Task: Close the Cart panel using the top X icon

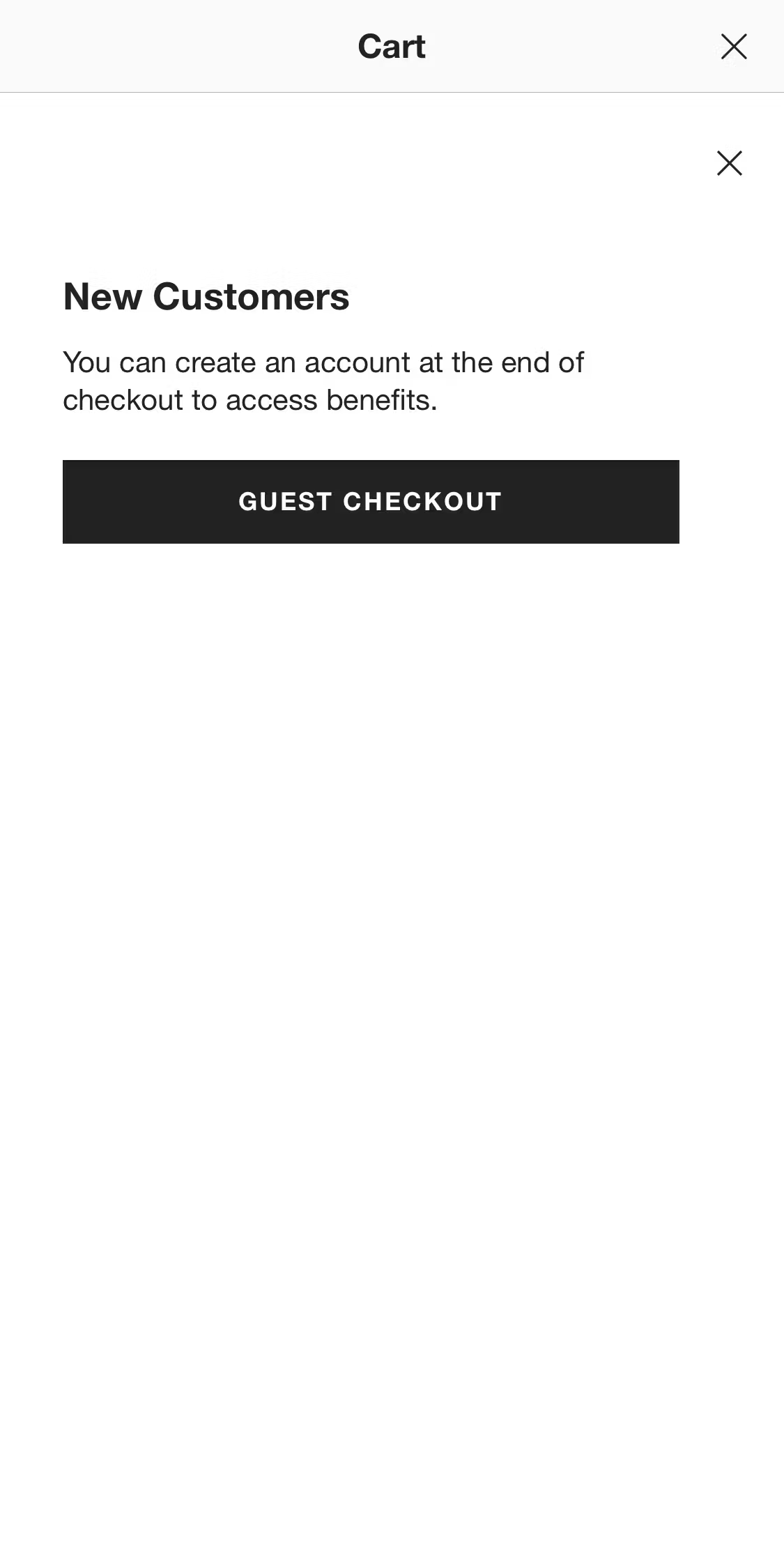Action: coord(734,46)
